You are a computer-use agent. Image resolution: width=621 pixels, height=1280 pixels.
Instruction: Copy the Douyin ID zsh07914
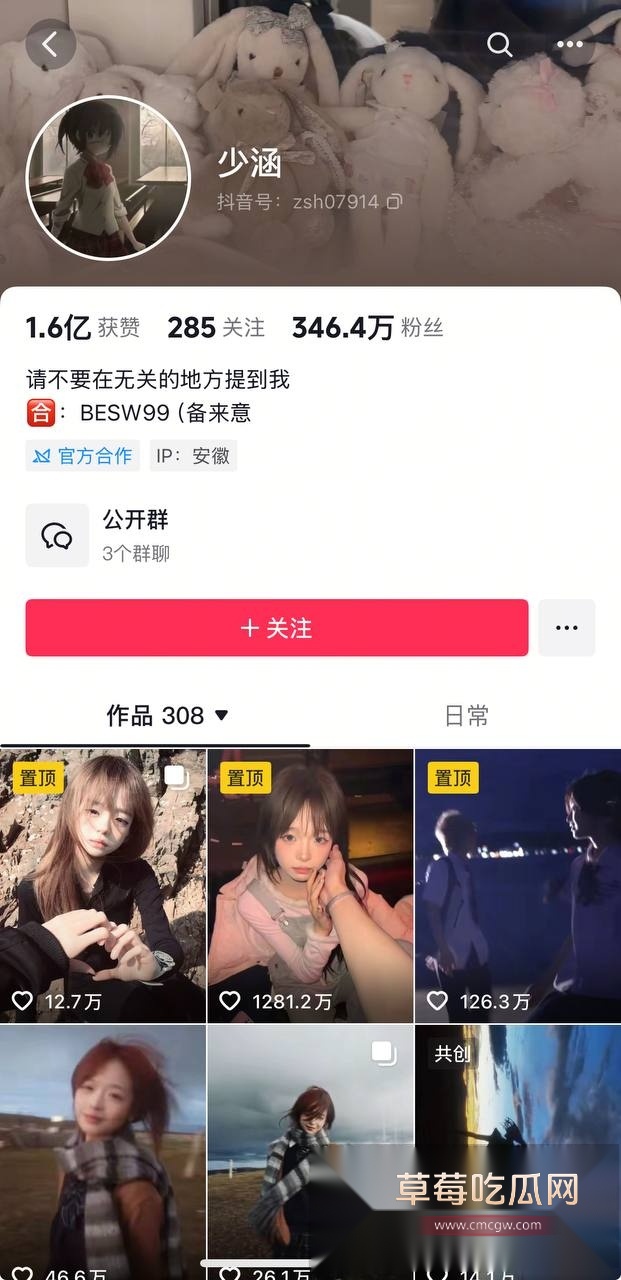(394, 202)
